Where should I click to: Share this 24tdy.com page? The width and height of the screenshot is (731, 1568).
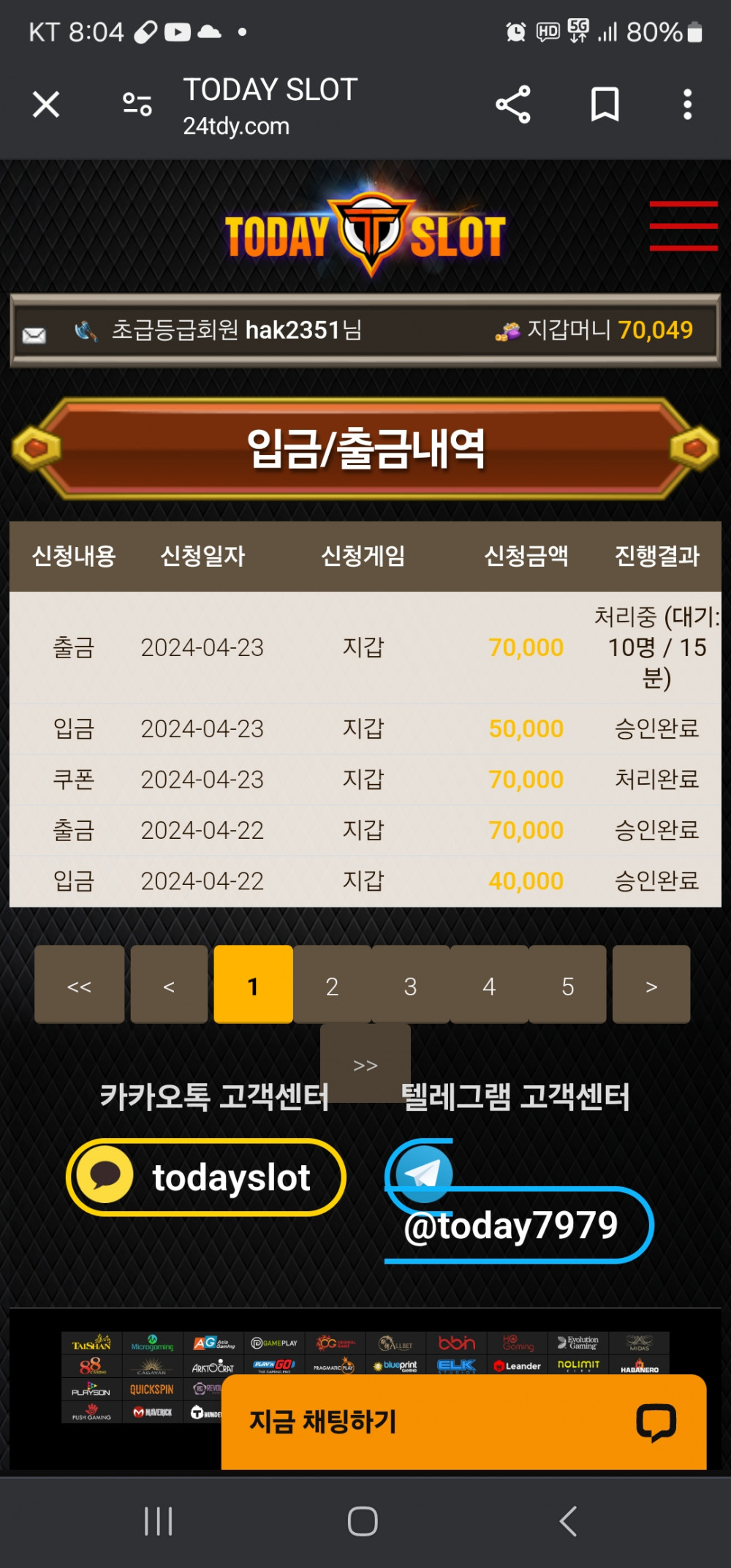(x=513, y=105)
